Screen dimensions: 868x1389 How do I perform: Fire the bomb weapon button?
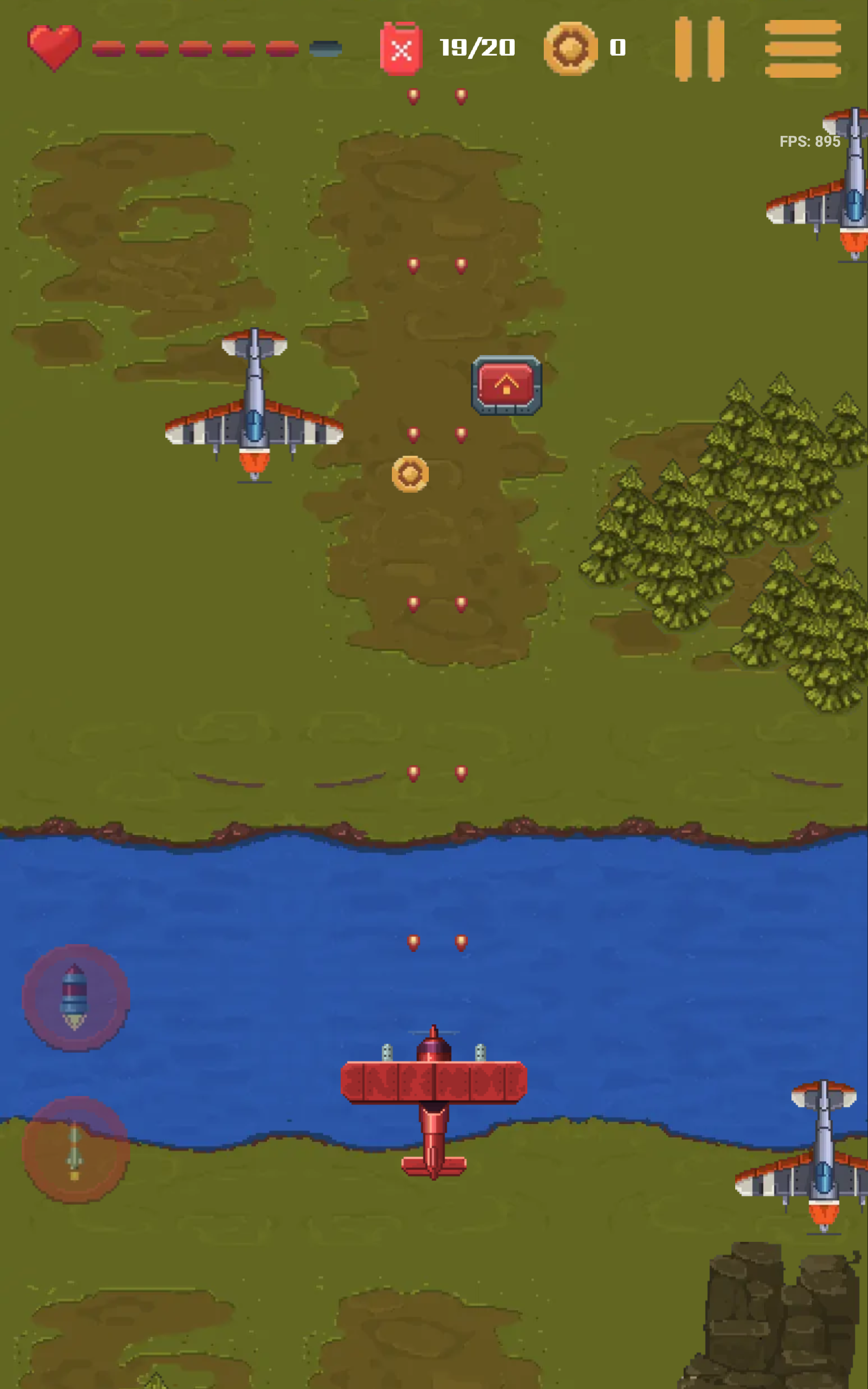(75, 998)
